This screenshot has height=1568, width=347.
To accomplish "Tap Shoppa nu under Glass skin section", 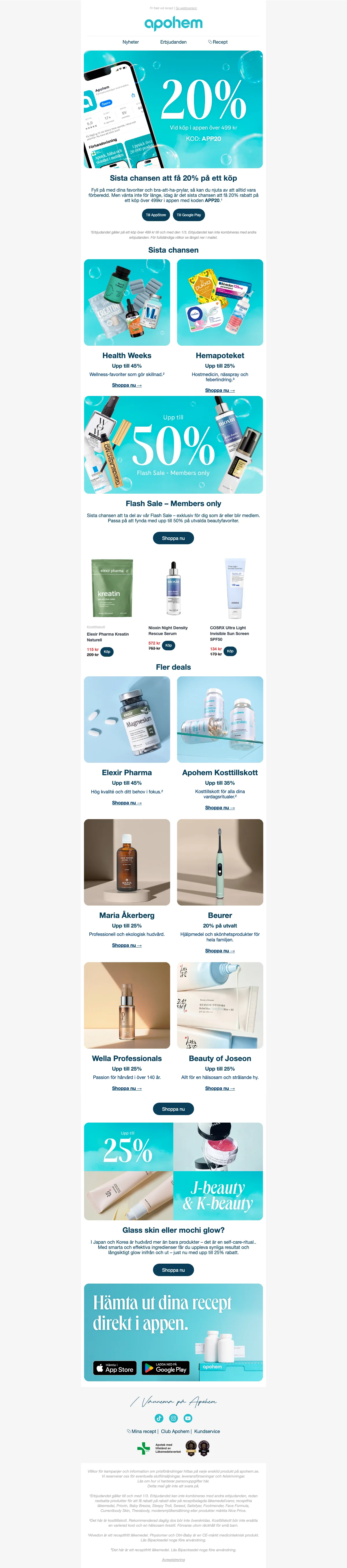I will point(173,1270).
